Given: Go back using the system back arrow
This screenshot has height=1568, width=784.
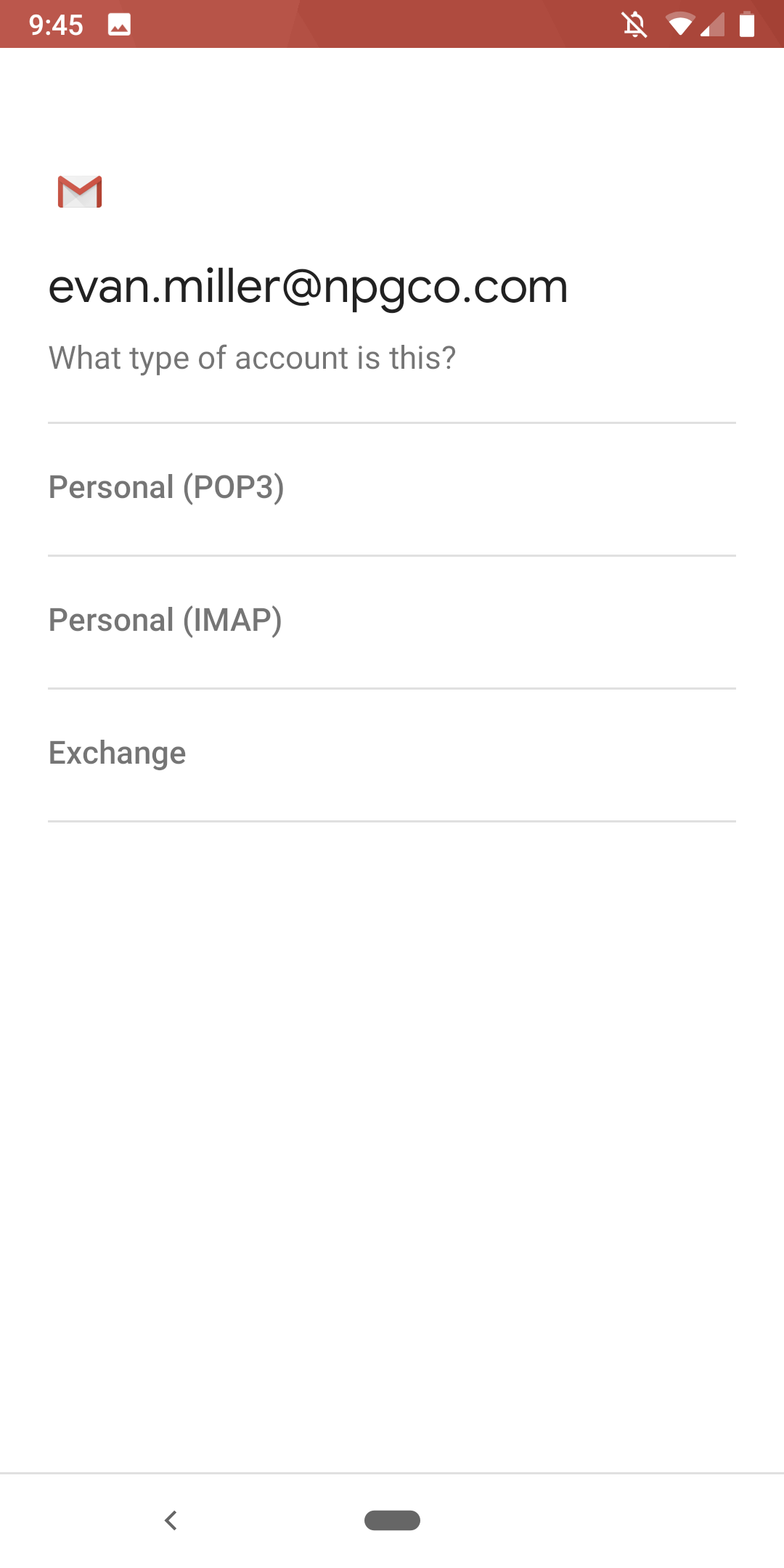Looking at the screenshot, I should pyautogui.click(x=171, y=1520).
